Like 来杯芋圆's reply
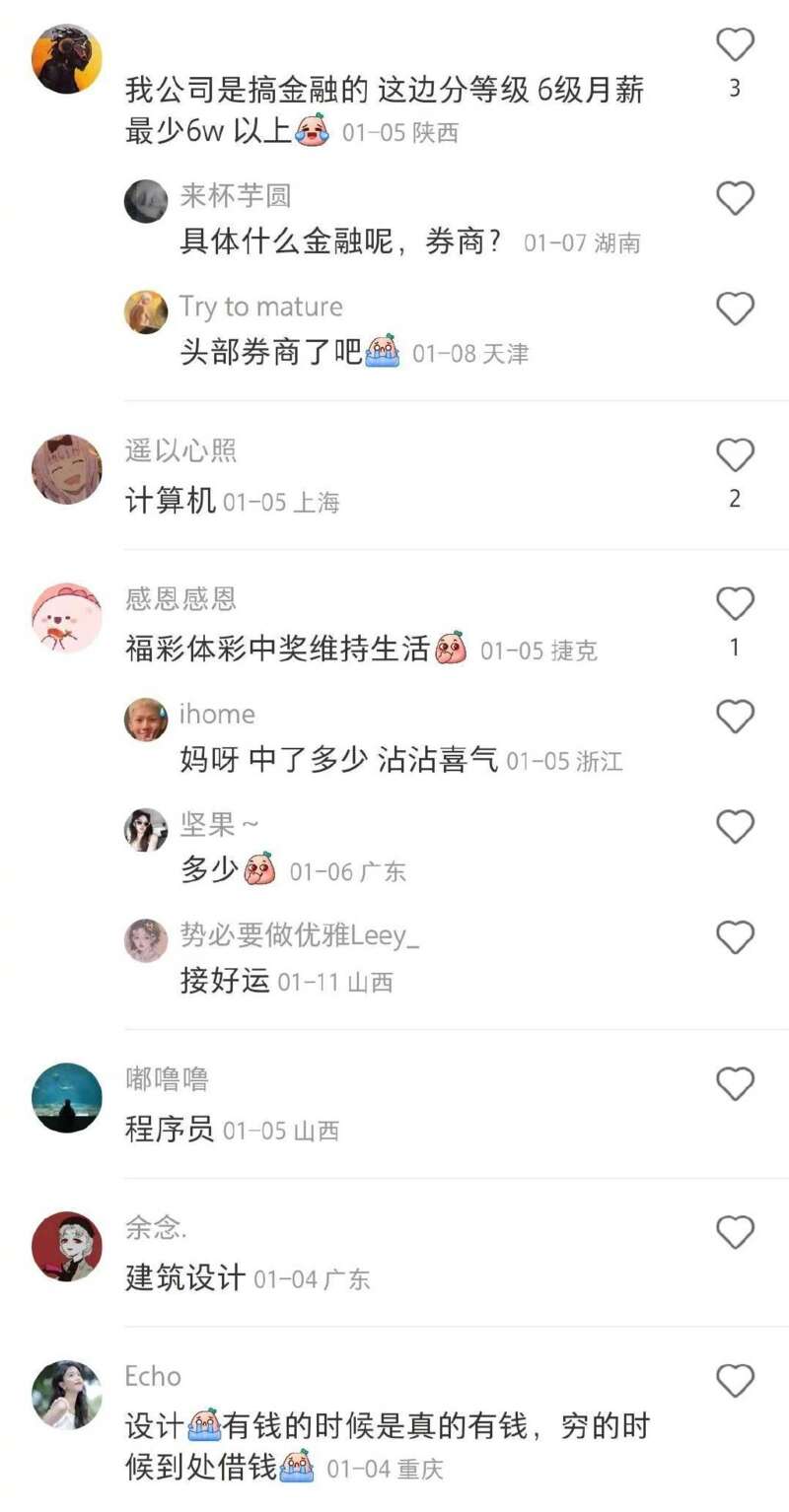This screenshot has width=789, height=1512. point(735,199)
